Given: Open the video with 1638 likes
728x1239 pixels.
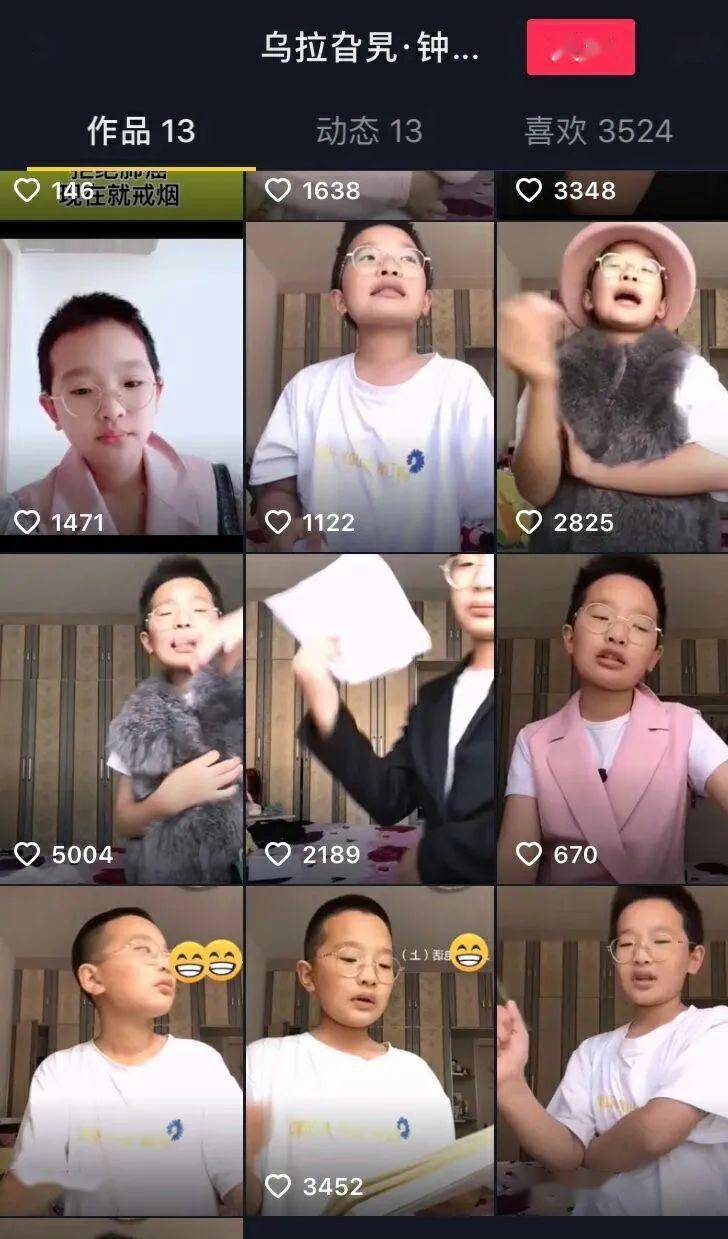Looking at the screenshot, I should (370, 195).
